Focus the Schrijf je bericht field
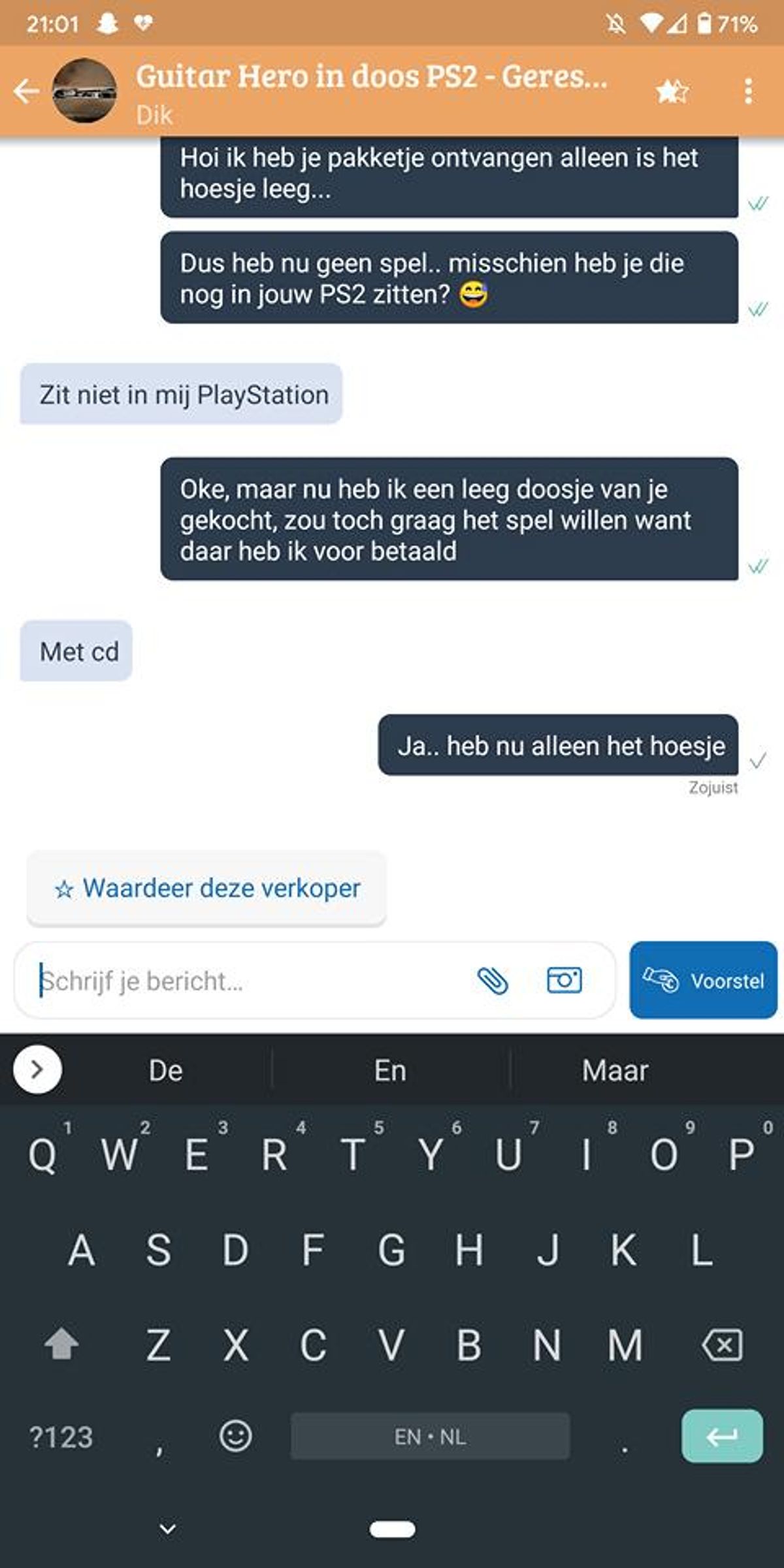The width and height of the screenshot is (784, 1568). pyautogui.click(x=248, y=981)
